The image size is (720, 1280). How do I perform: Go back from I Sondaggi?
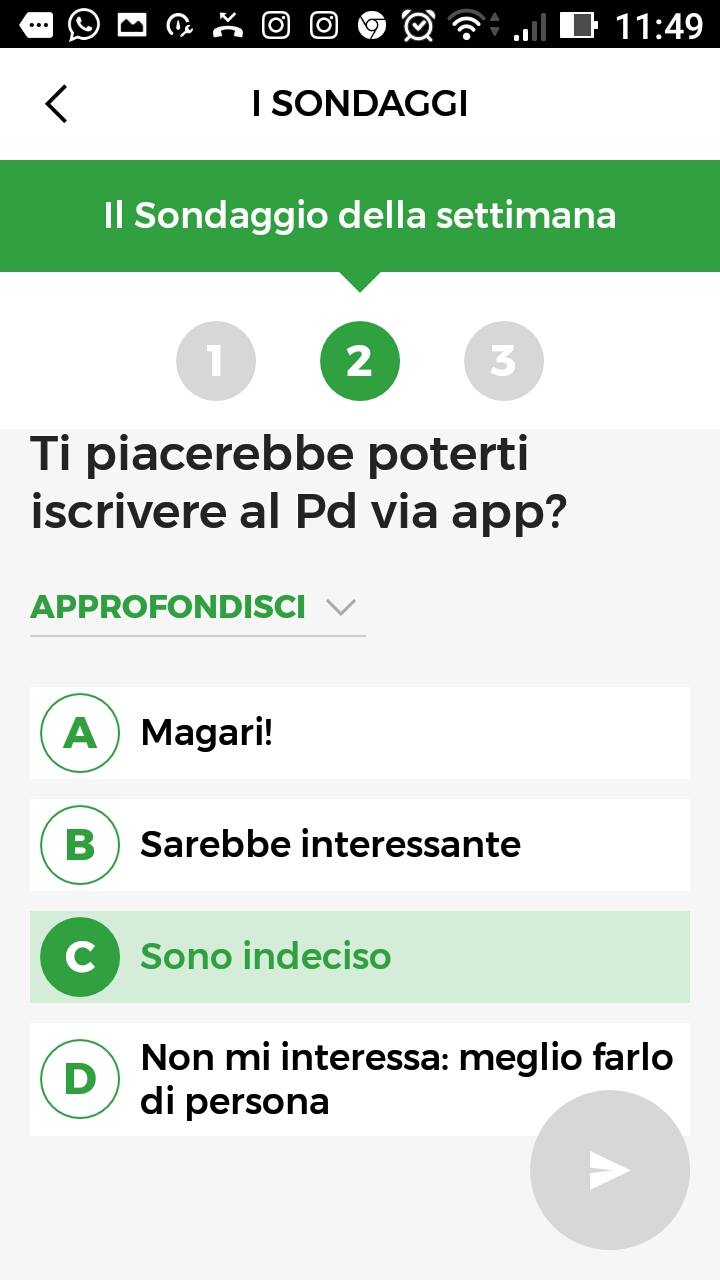[x=56, y=104]
